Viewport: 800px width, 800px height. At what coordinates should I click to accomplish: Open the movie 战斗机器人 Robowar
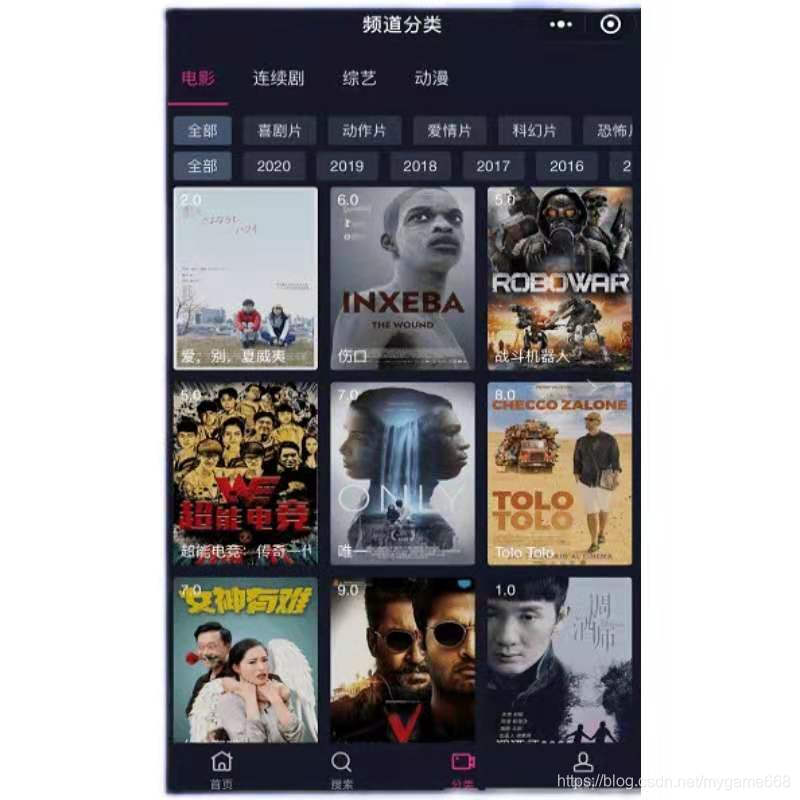click(560, 278)
